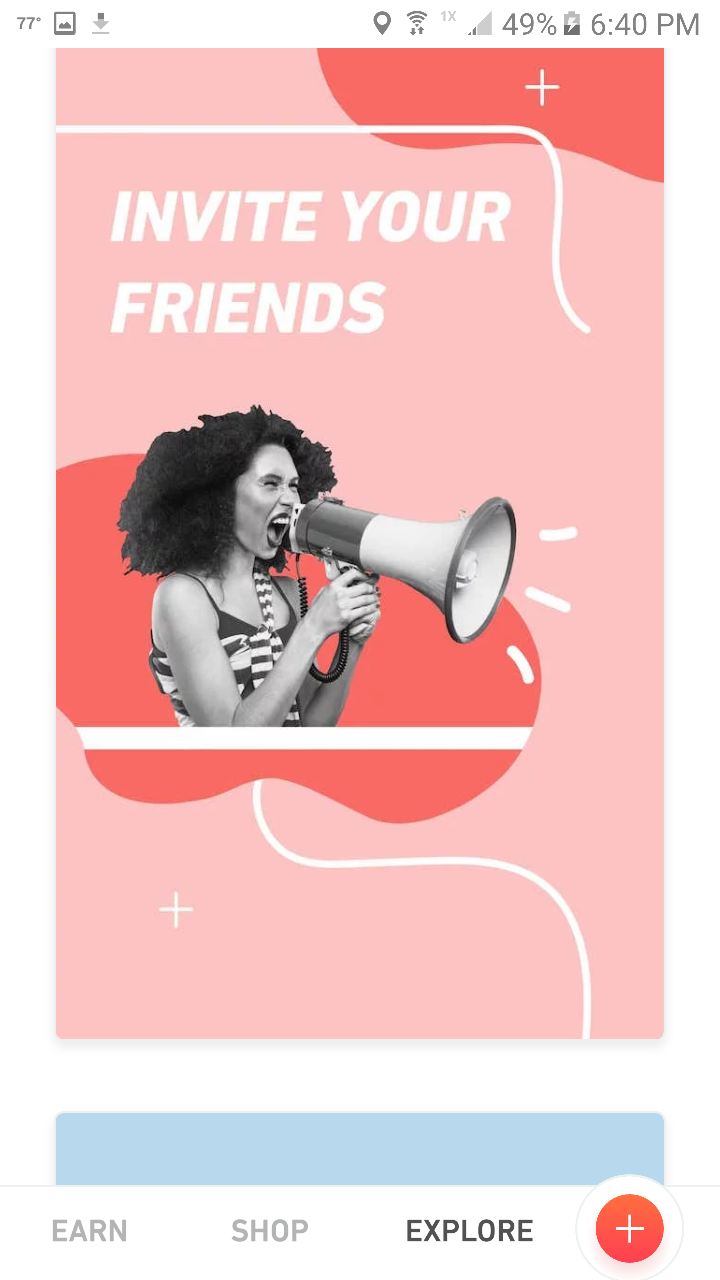Switch to the Earn tab
Image resolution: width=720 pixels, height=1280 pixels.
tap(90, 1231)
